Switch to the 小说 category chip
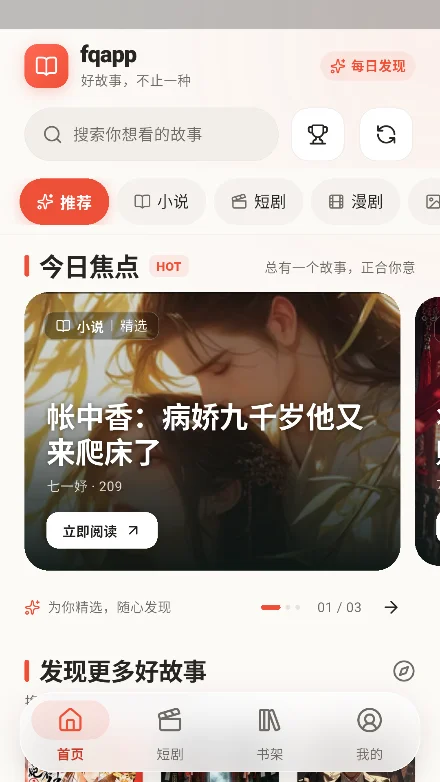Screen dimensions: 440x782 (162, 201)
